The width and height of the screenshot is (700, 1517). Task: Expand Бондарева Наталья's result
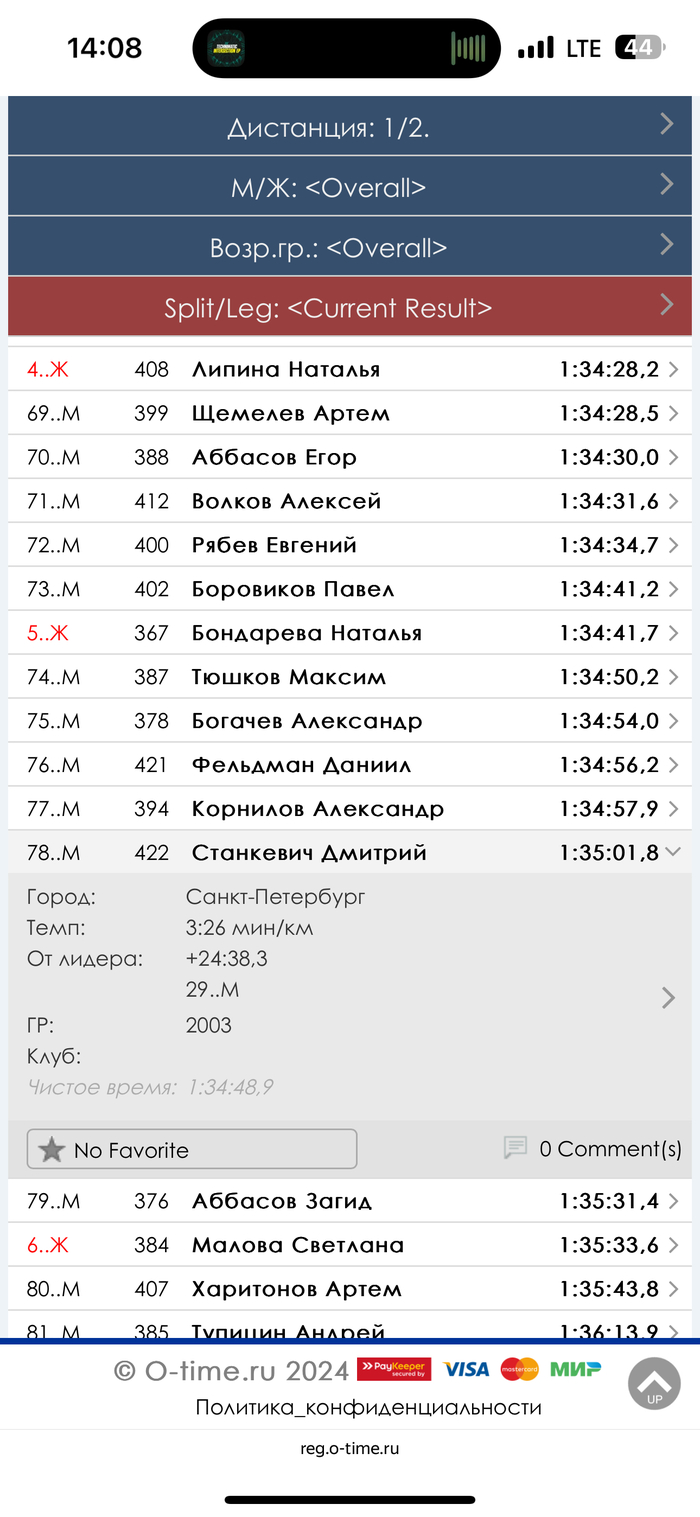(350, 634)
